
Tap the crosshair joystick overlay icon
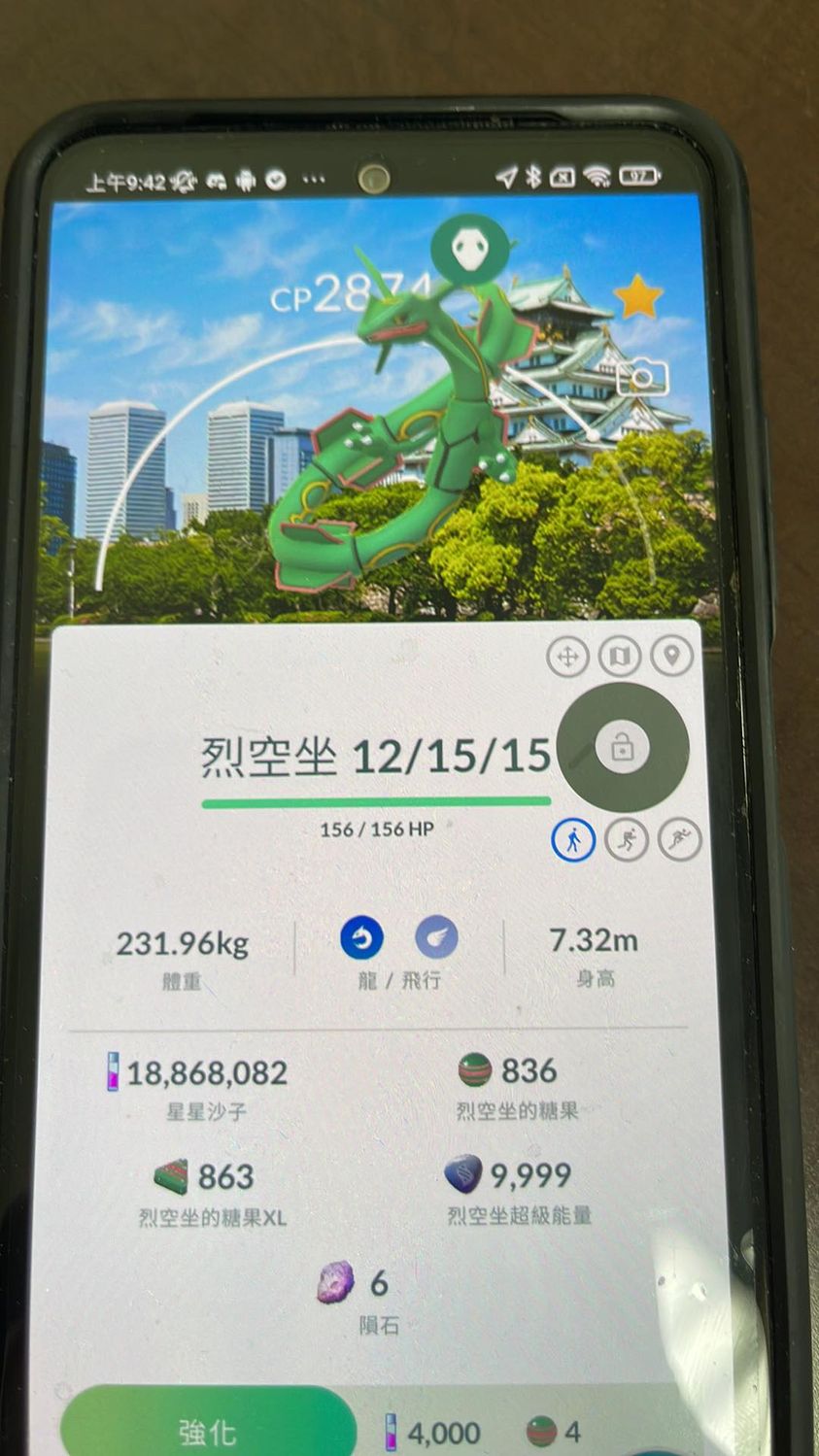(x=567, y=658)
